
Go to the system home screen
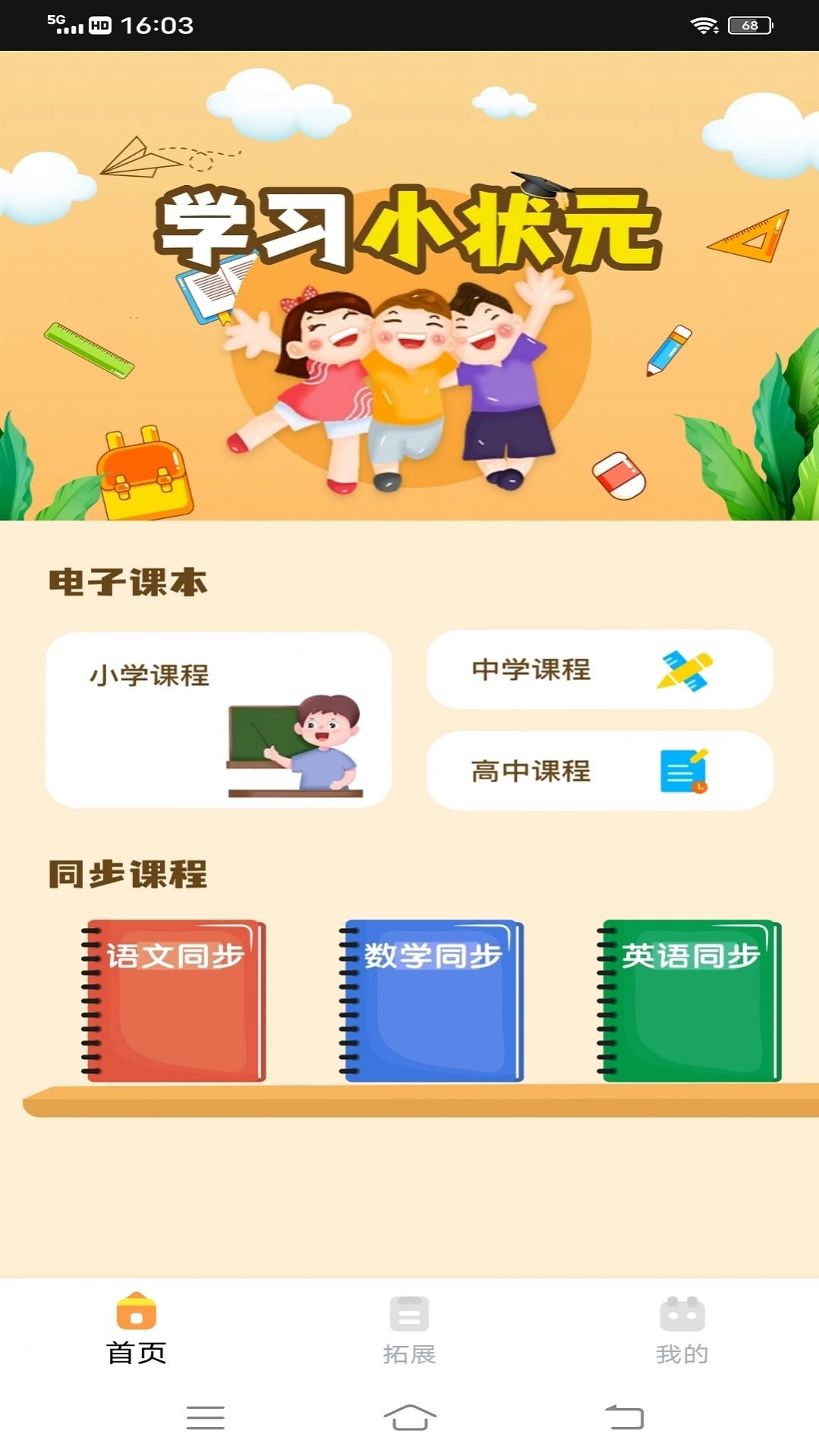click(410, 1417)
